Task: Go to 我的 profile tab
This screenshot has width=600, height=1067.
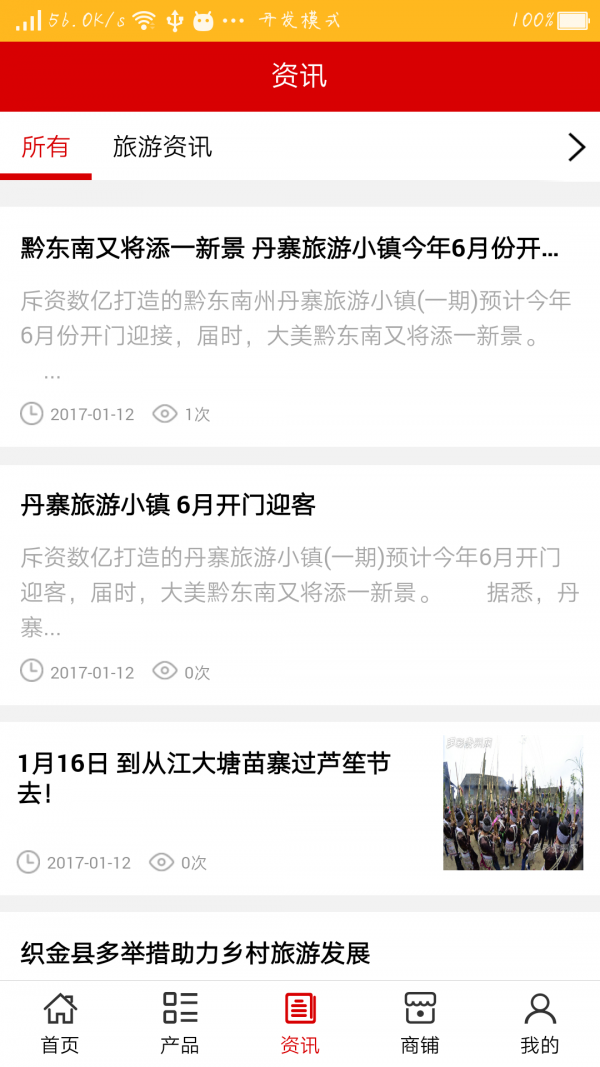Action: click(540, 1023)
